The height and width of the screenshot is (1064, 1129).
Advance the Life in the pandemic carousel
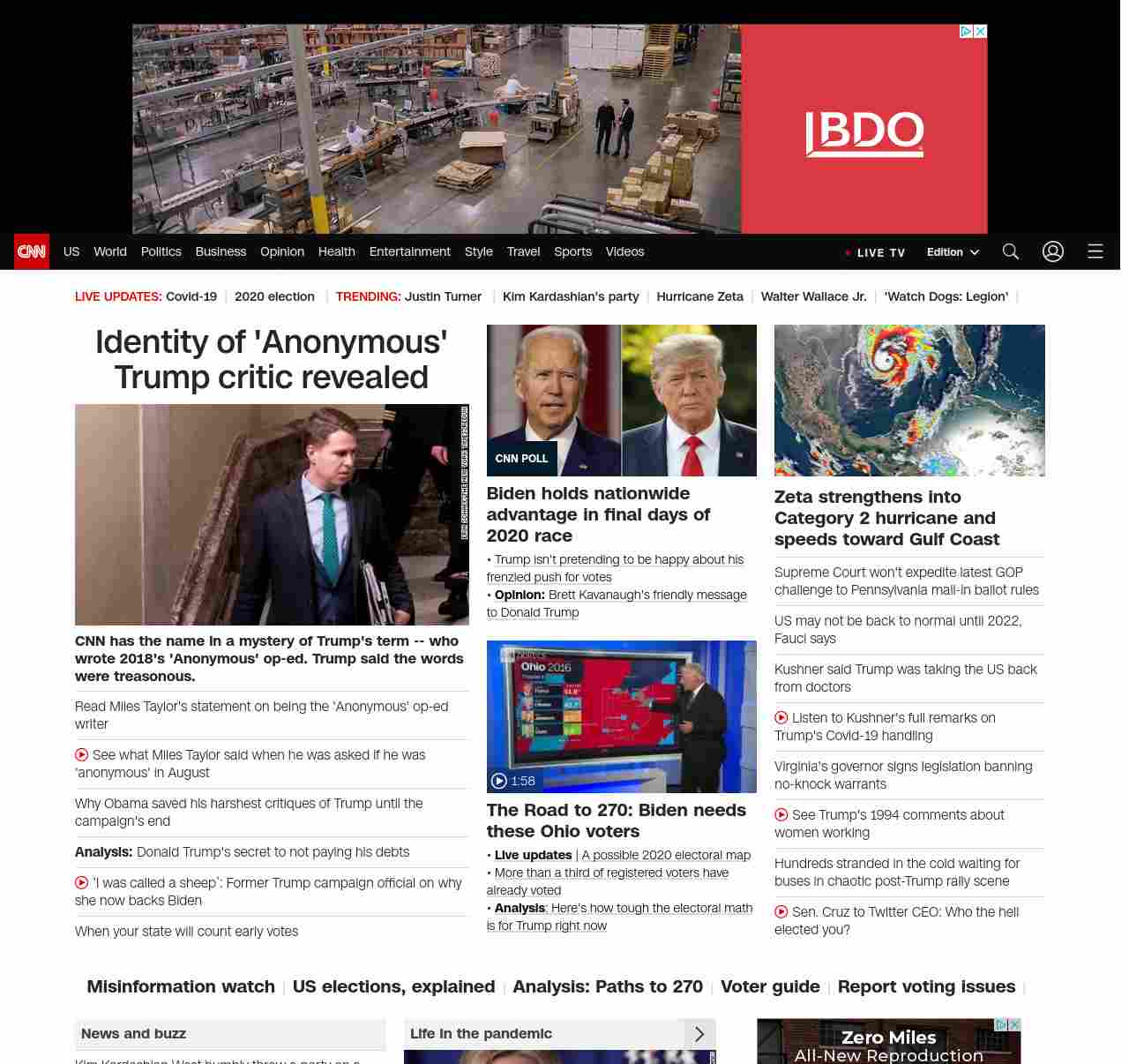coord(699,1034)
